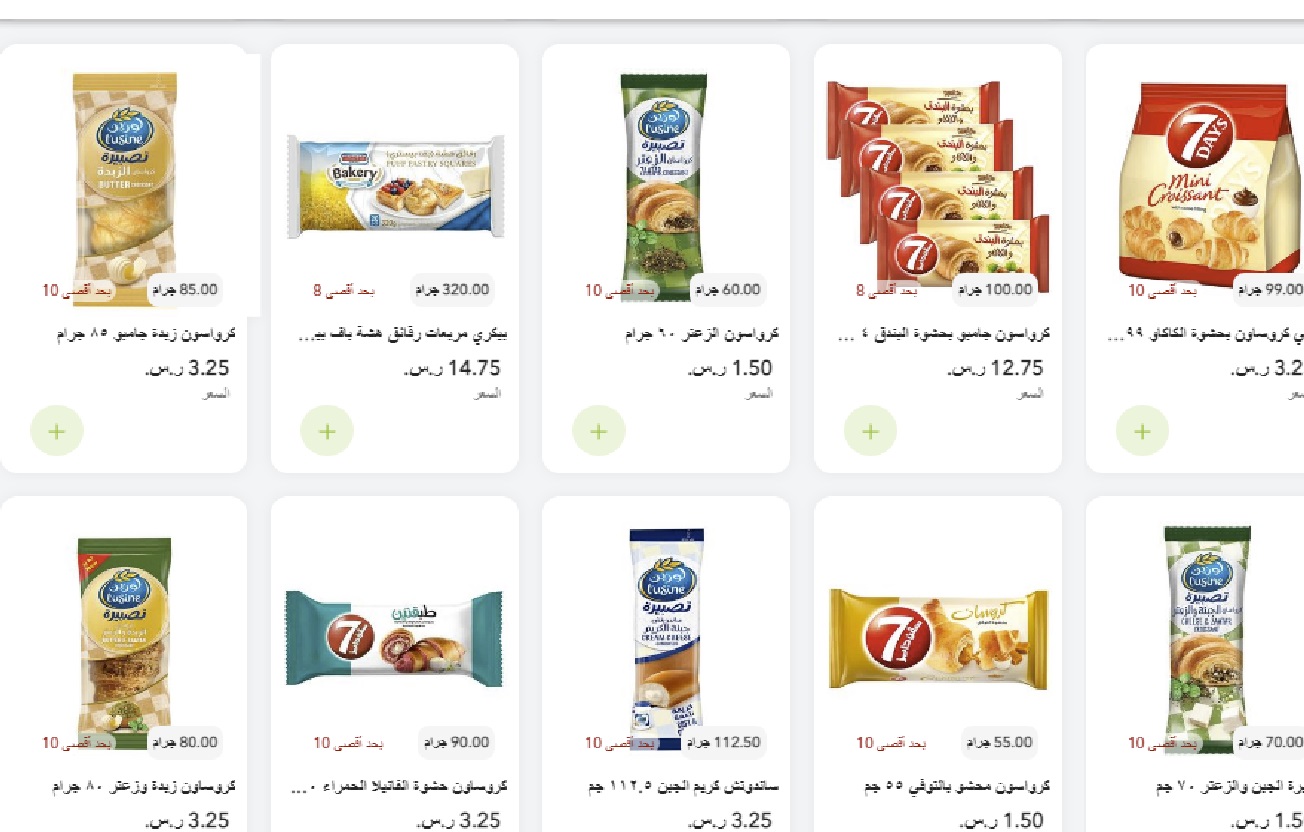View cheese and zaatar croissant 70g details

pyautogui.click(x=1206, y=640)
